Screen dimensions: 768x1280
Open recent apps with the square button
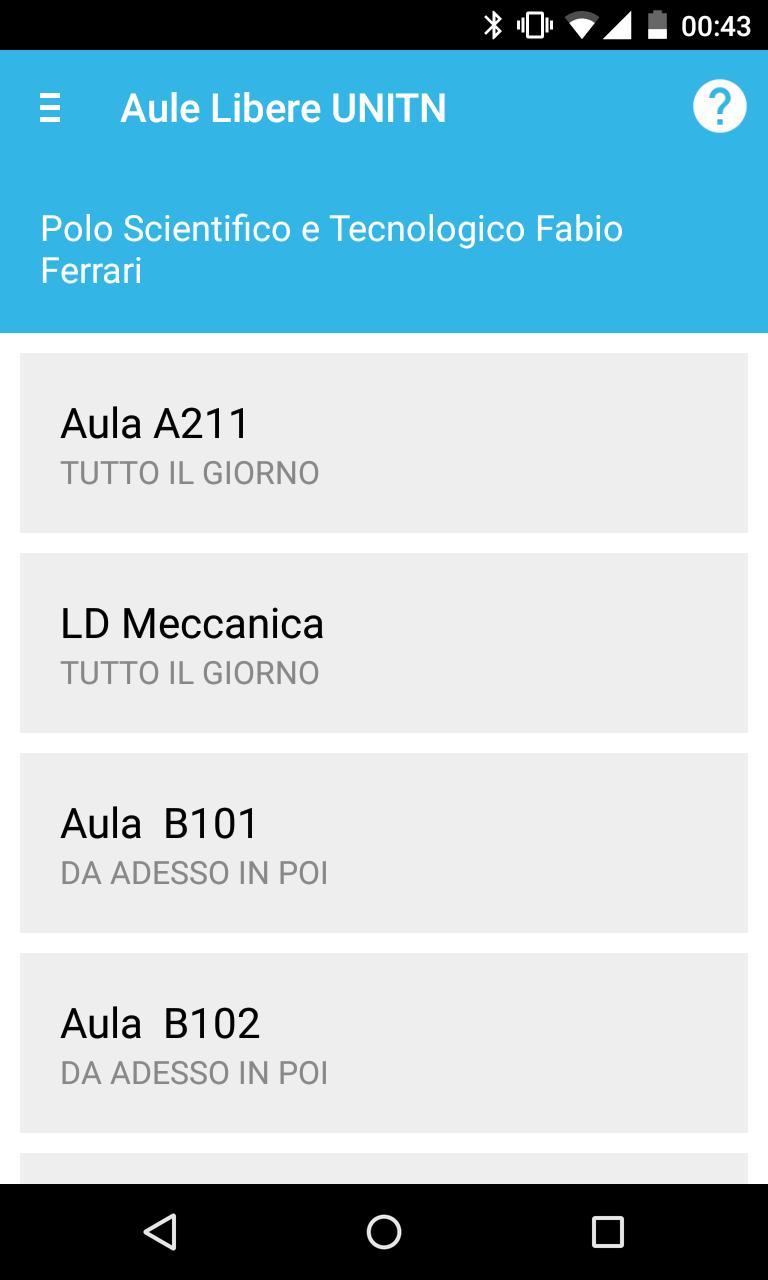tap(607, 1232)
